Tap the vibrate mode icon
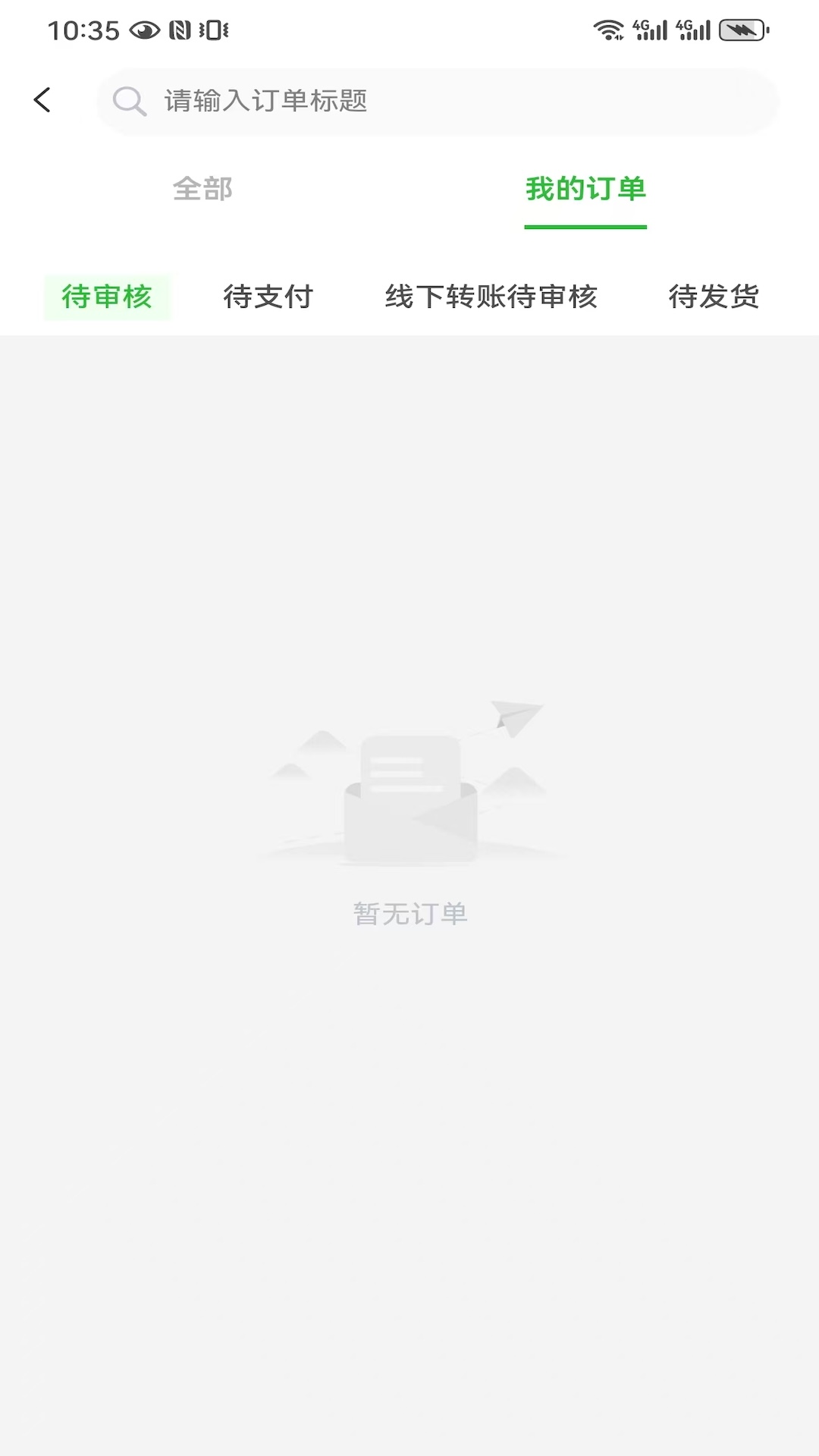The width and height of the screenshot is (819, 1456). (x=215, y=30)
